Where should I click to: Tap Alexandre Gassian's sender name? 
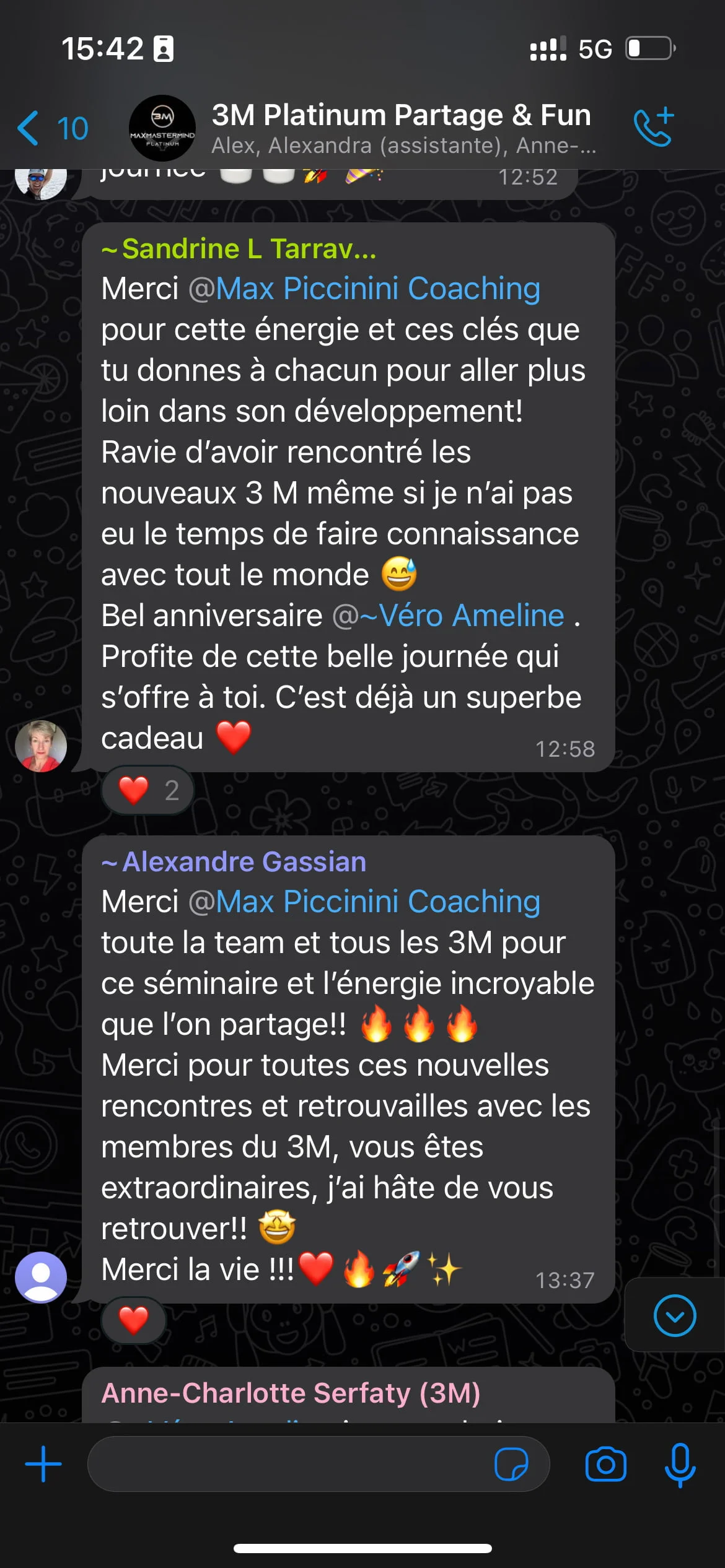click(234, 862)
